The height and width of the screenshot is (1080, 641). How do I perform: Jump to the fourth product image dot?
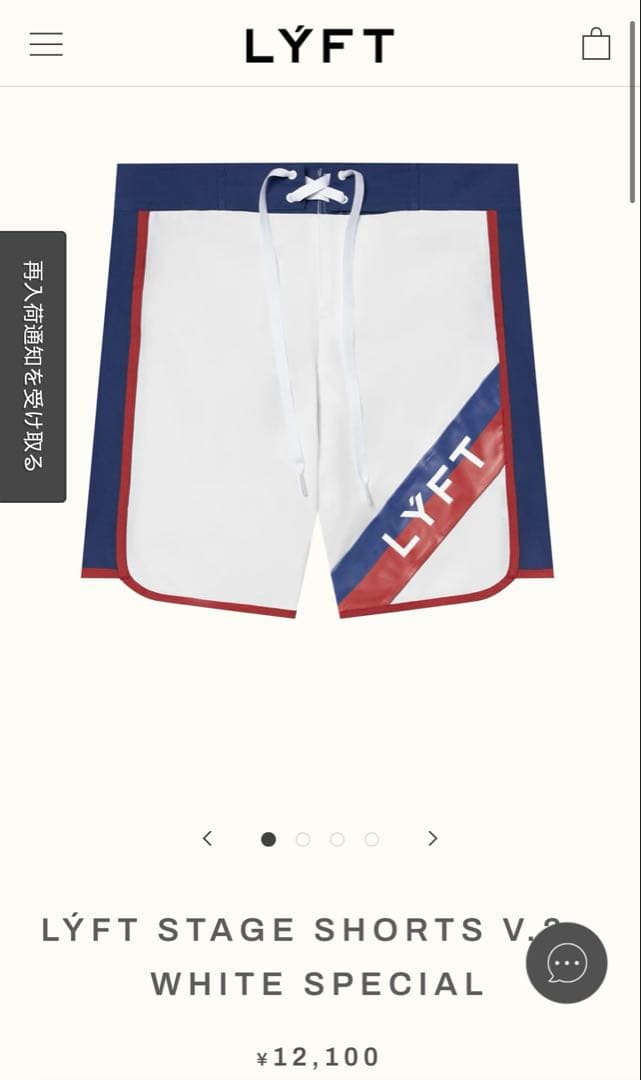coord(371,839)
